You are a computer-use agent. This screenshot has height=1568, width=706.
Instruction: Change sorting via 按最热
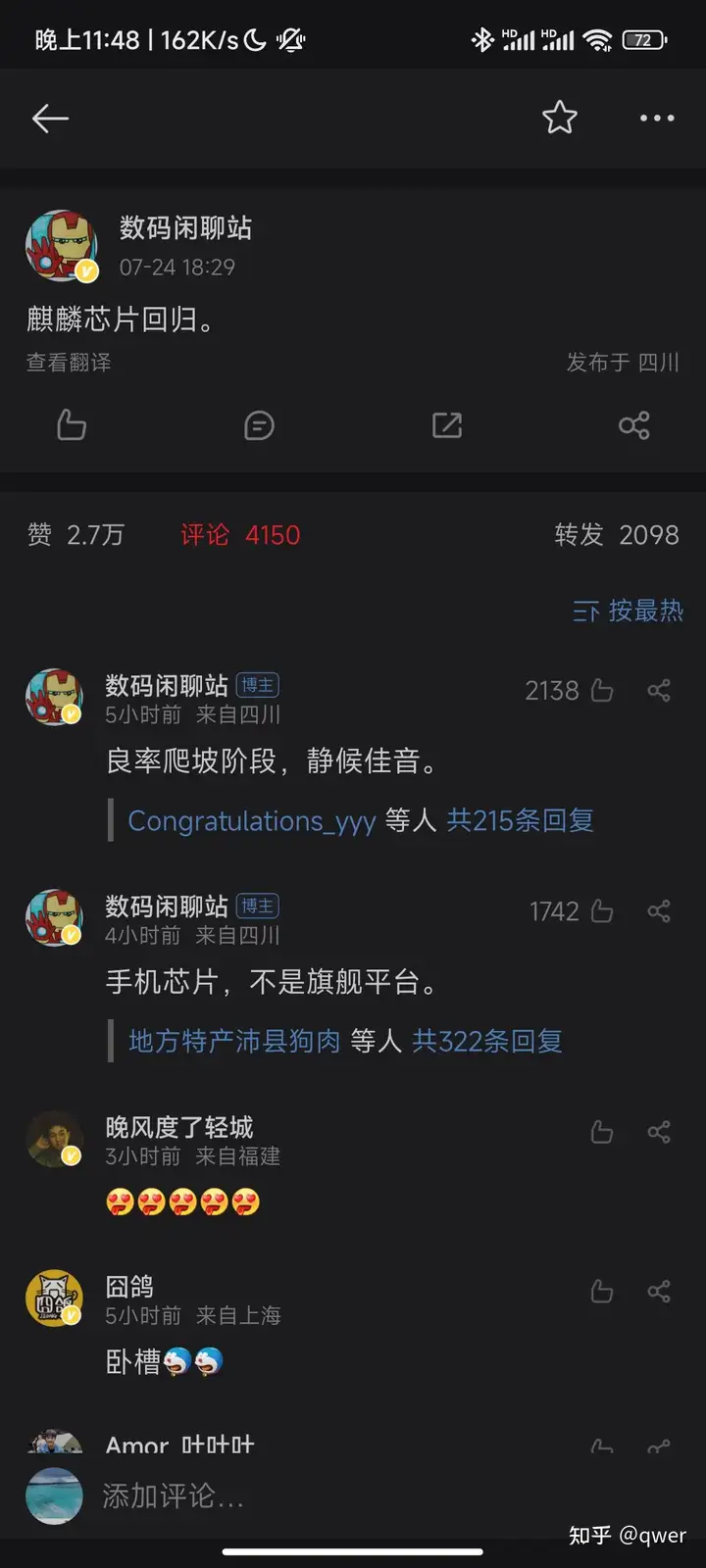pyautogui.click(x=629, y=612)
